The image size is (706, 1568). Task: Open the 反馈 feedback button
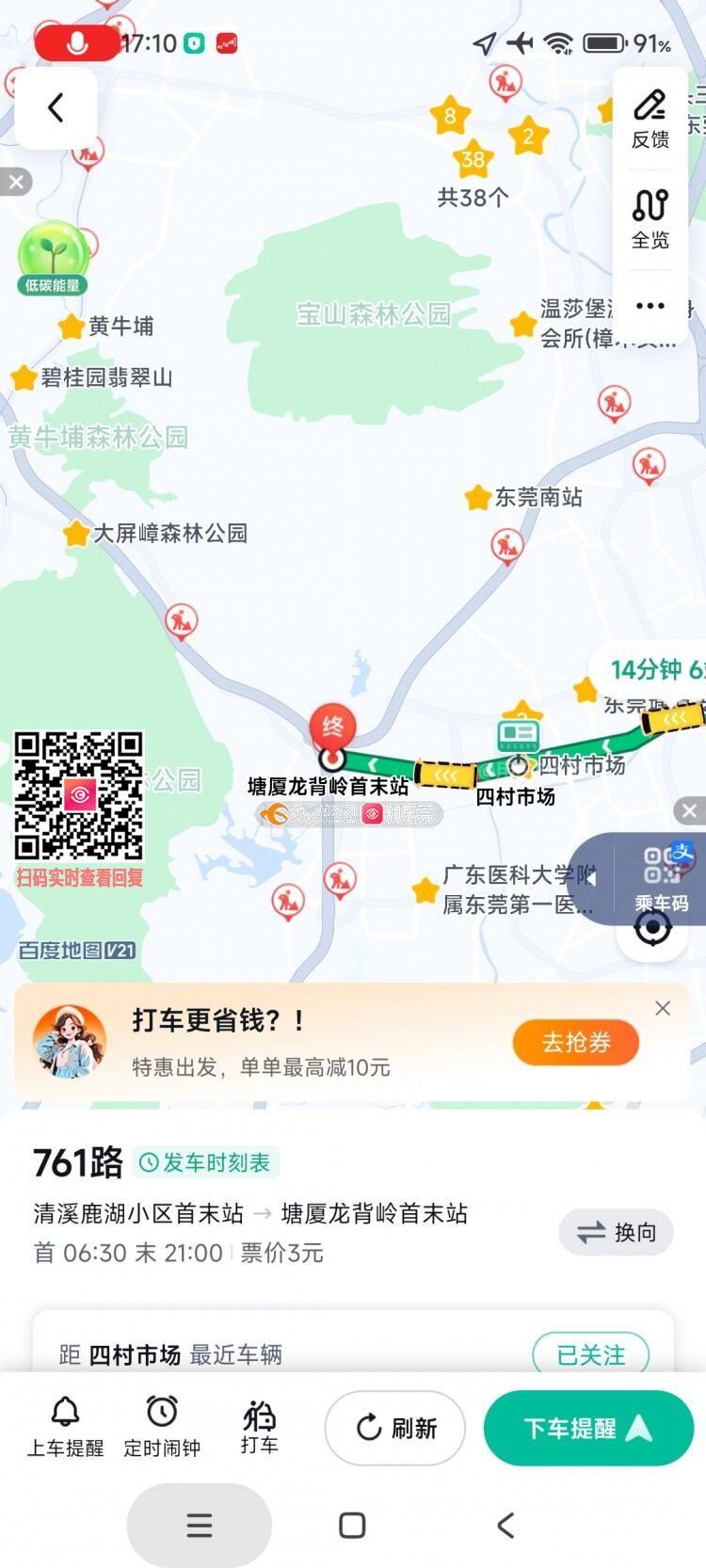point(650,120)
